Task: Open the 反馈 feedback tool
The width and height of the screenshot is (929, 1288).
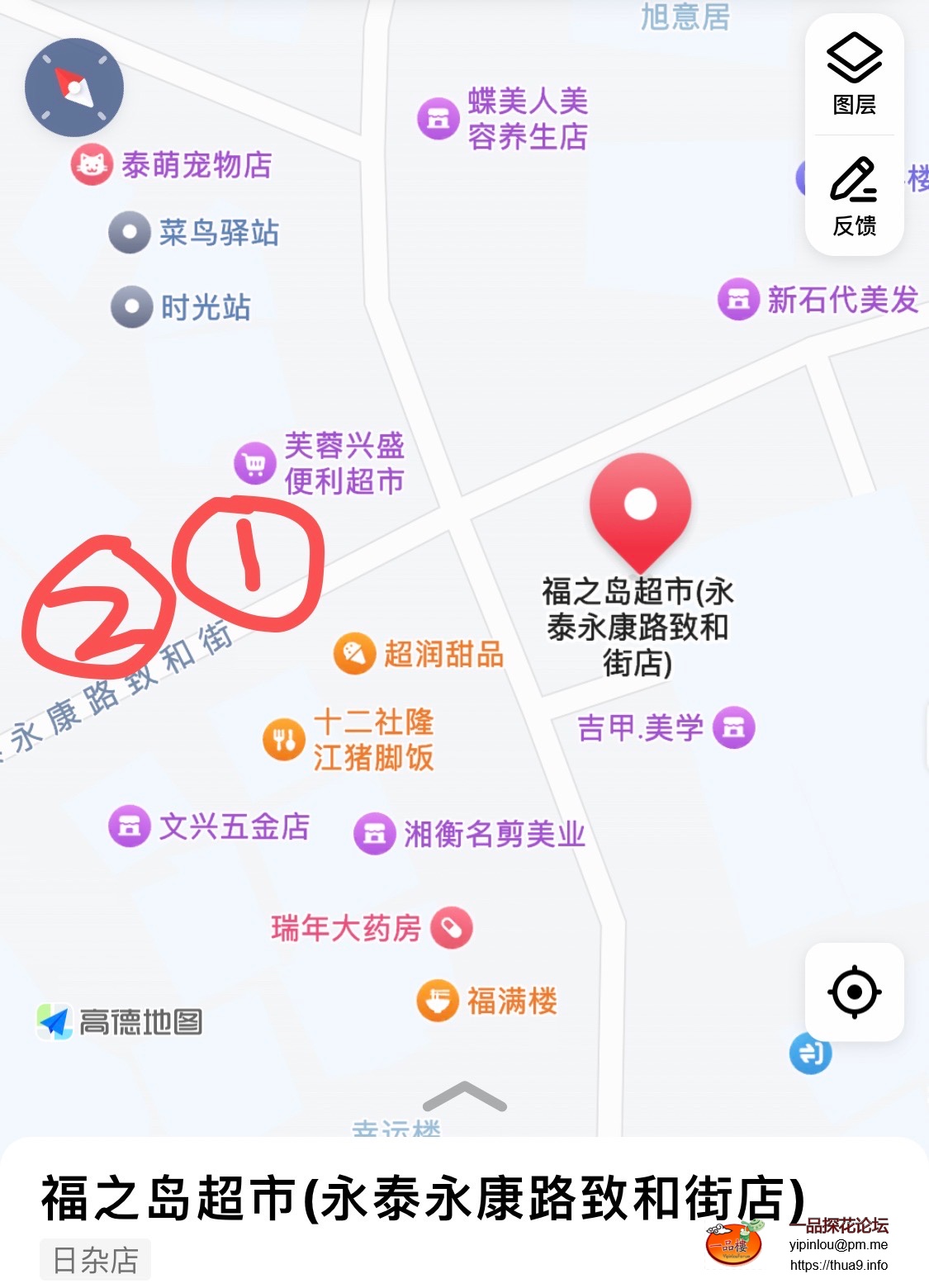Action: click(855, 190)
